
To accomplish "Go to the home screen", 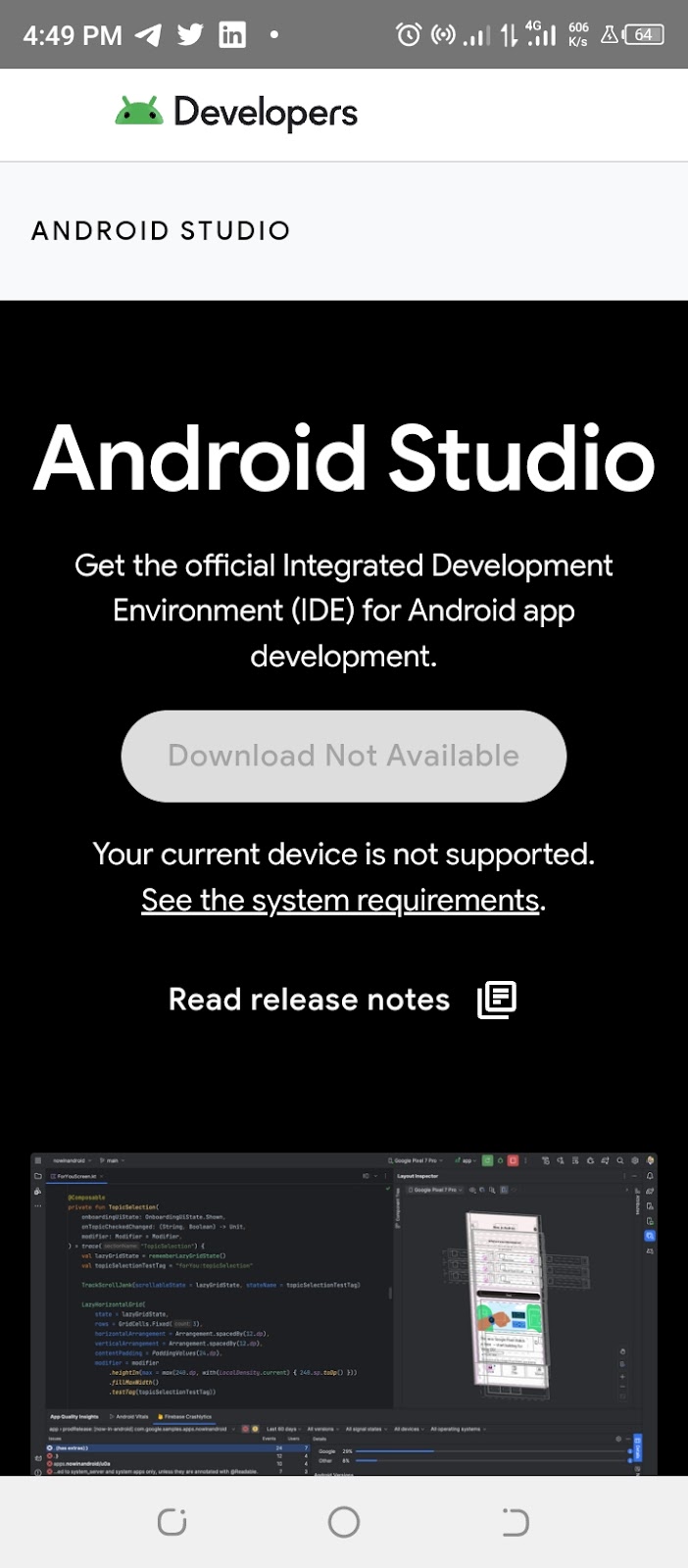I will (344, 1522).
